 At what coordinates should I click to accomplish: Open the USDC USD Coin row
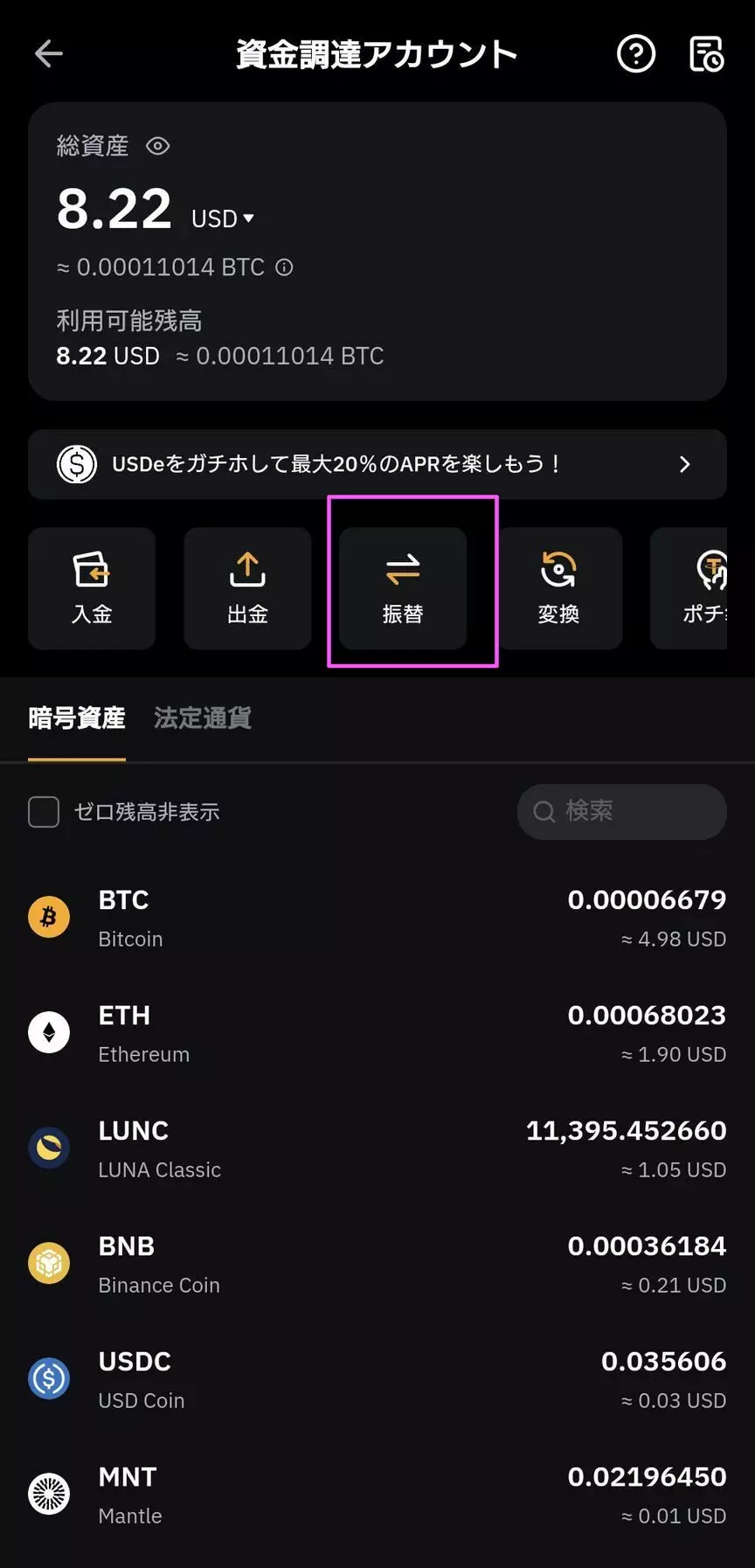coord(377,1379)
